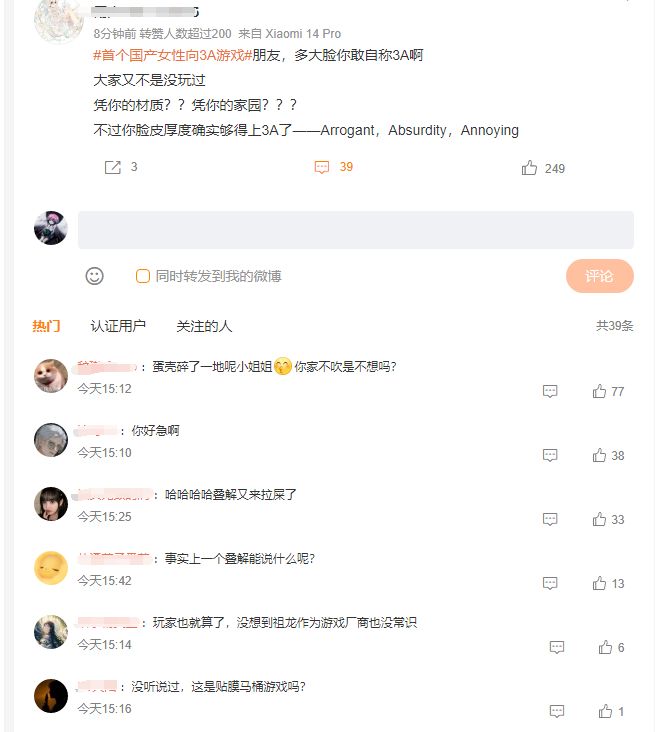The width and height of the screenshot is (655, 732).
Task: Switch to the 认证用户 tab
Action: [118, 326]
